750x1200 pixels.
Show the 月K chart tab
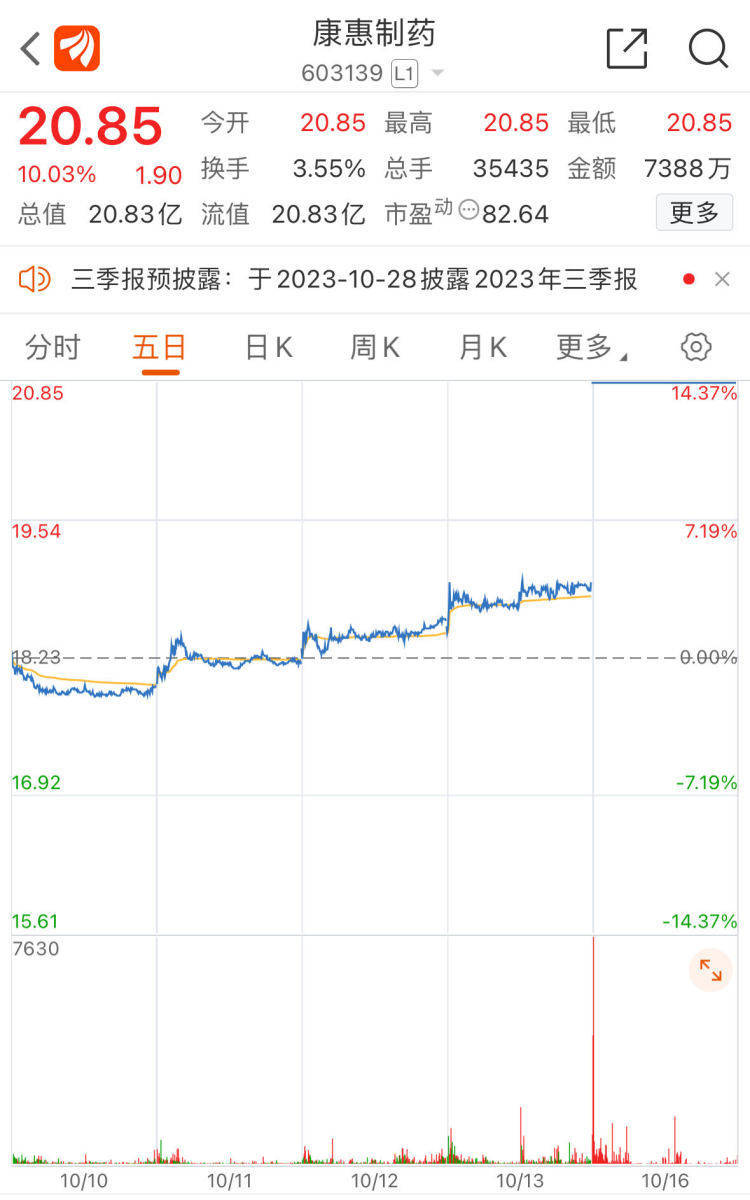tap(482, 347)
